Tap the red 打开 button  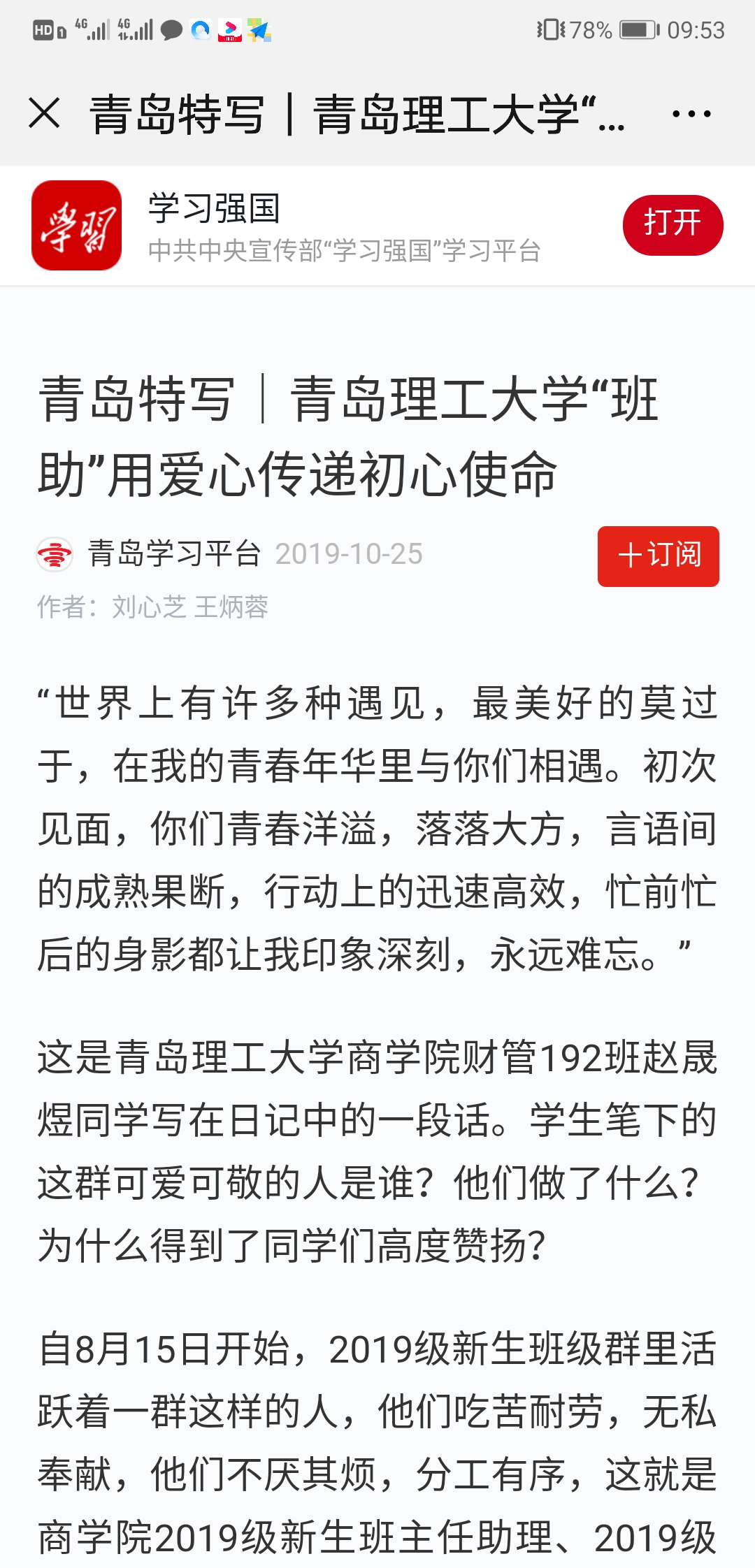pyautogui.click(x=673, y=225)
